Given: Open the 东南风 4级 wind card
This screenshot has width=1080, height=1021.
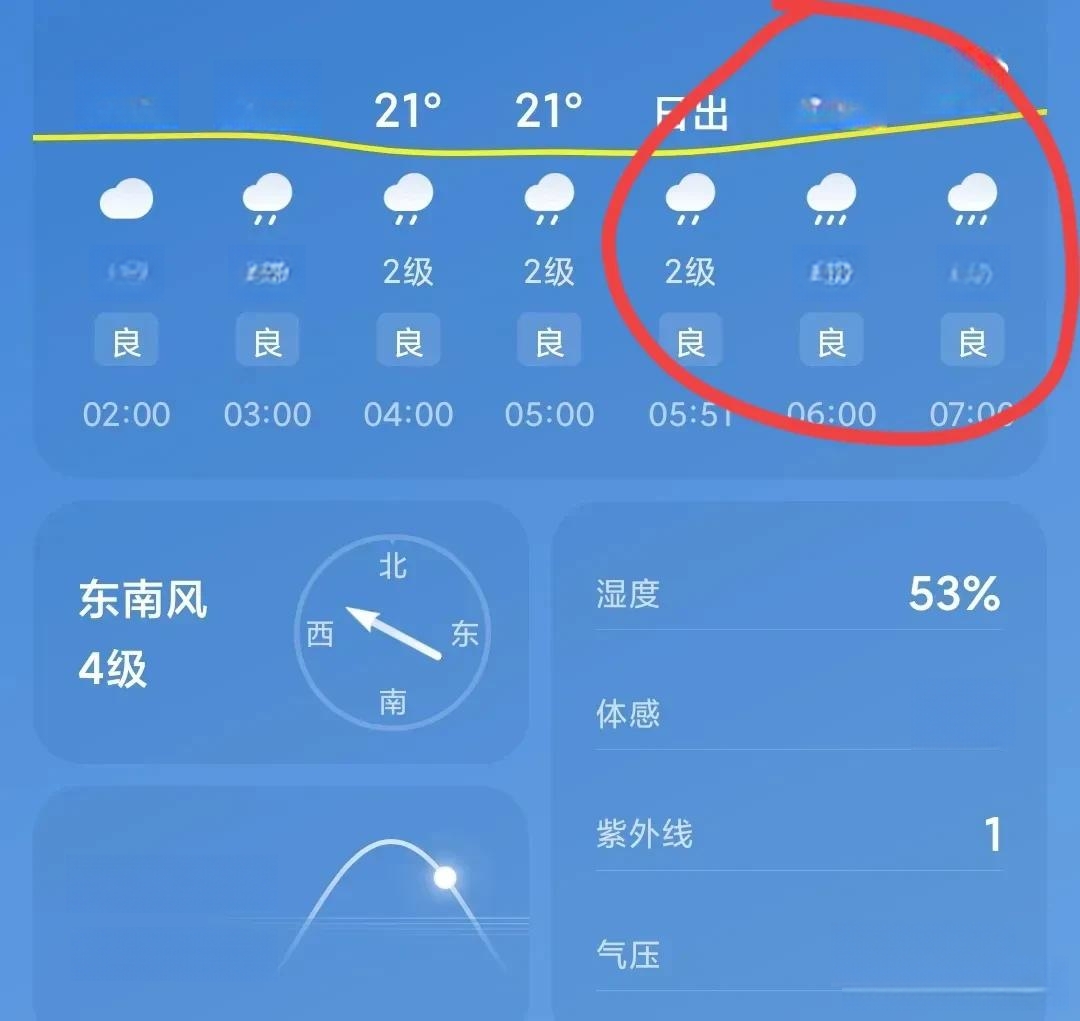Looking at the screenshot, I should pyautogui.click(x=280, y=632).
